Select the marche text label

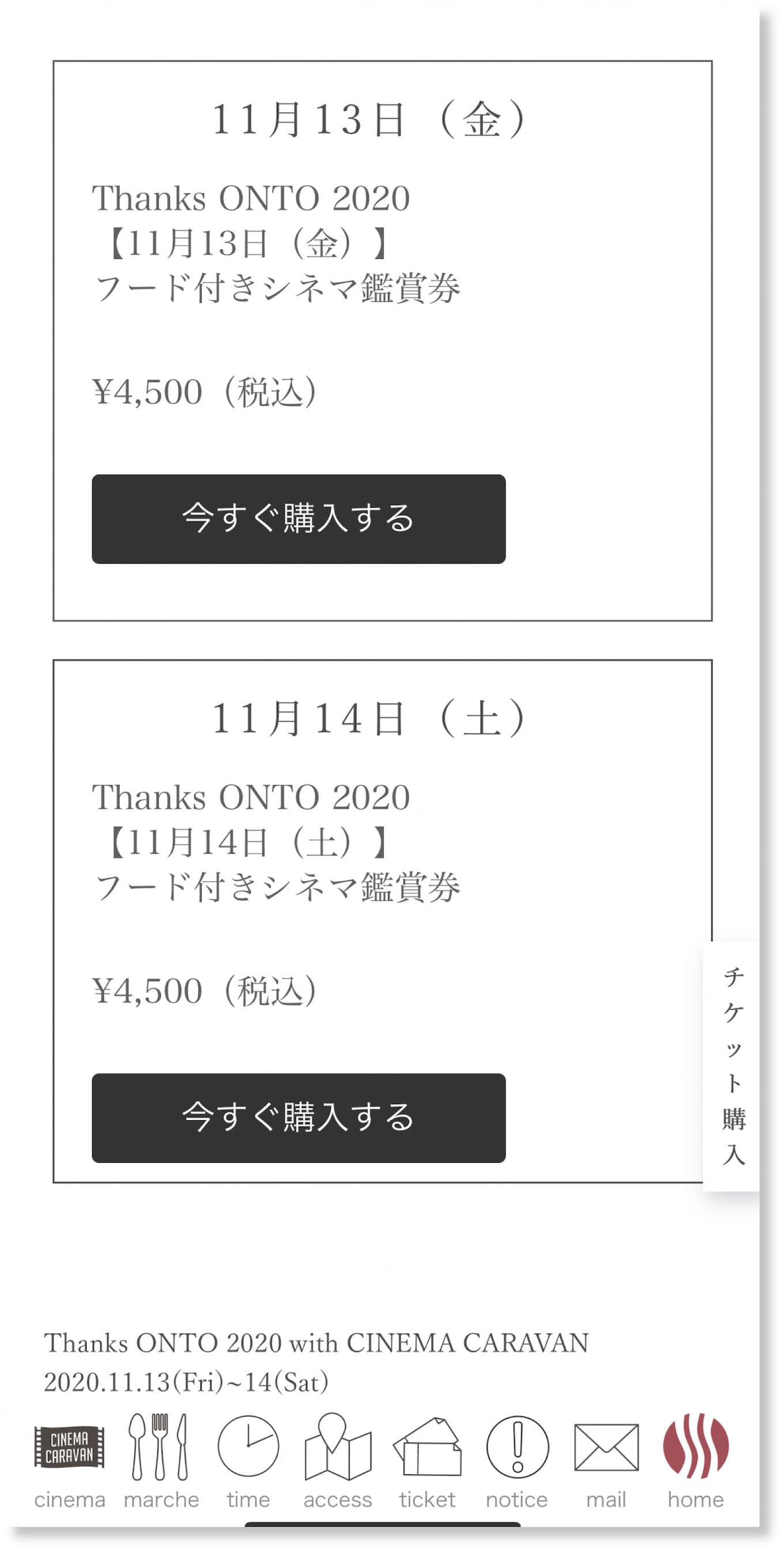pyautogui.click(x=160, y=1499)
